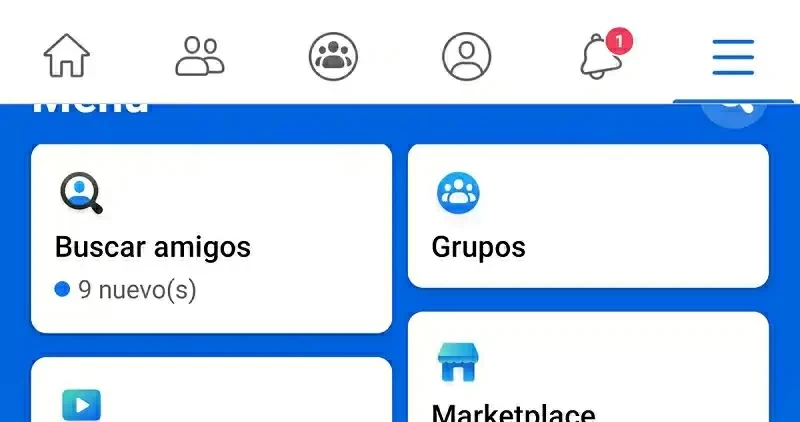Screen dimensions: 800x422
Task: Open the Buscar amigos card
Action: click(x=211, y=238)
